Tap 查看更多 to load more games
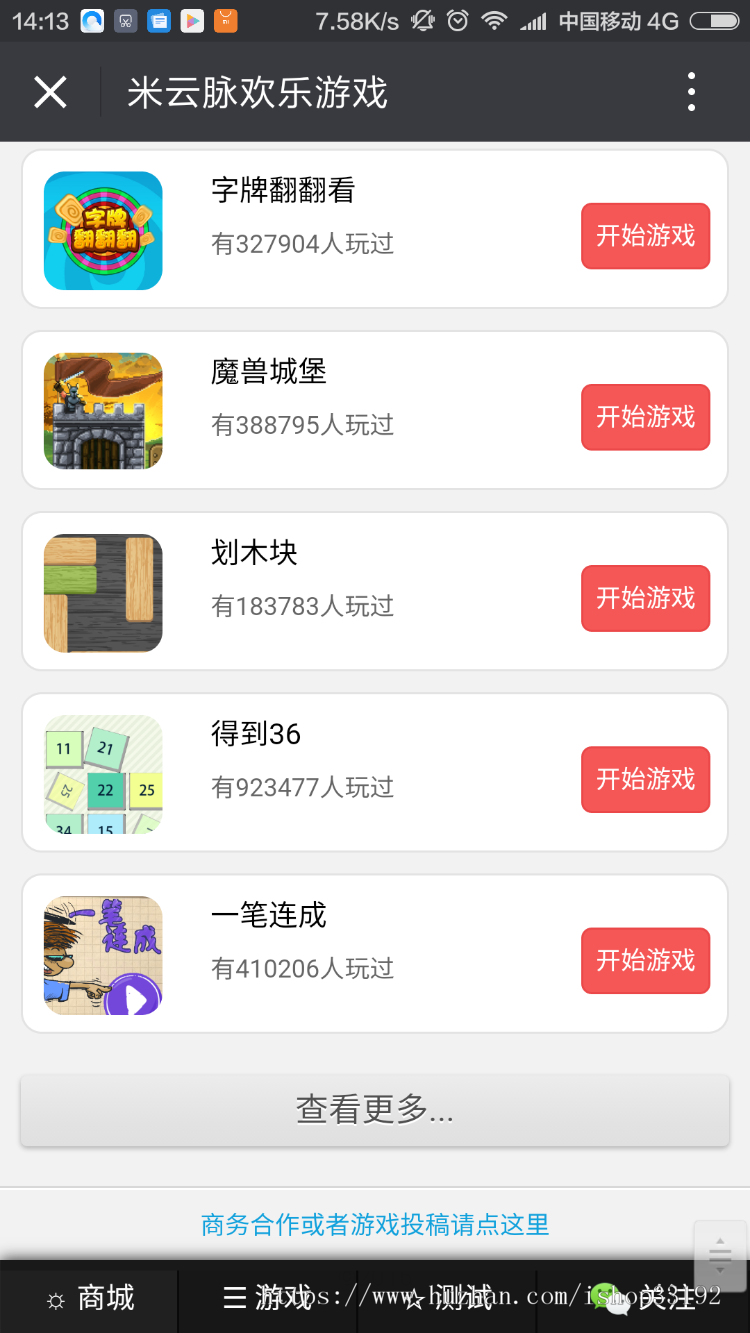 pos(375,1110)
